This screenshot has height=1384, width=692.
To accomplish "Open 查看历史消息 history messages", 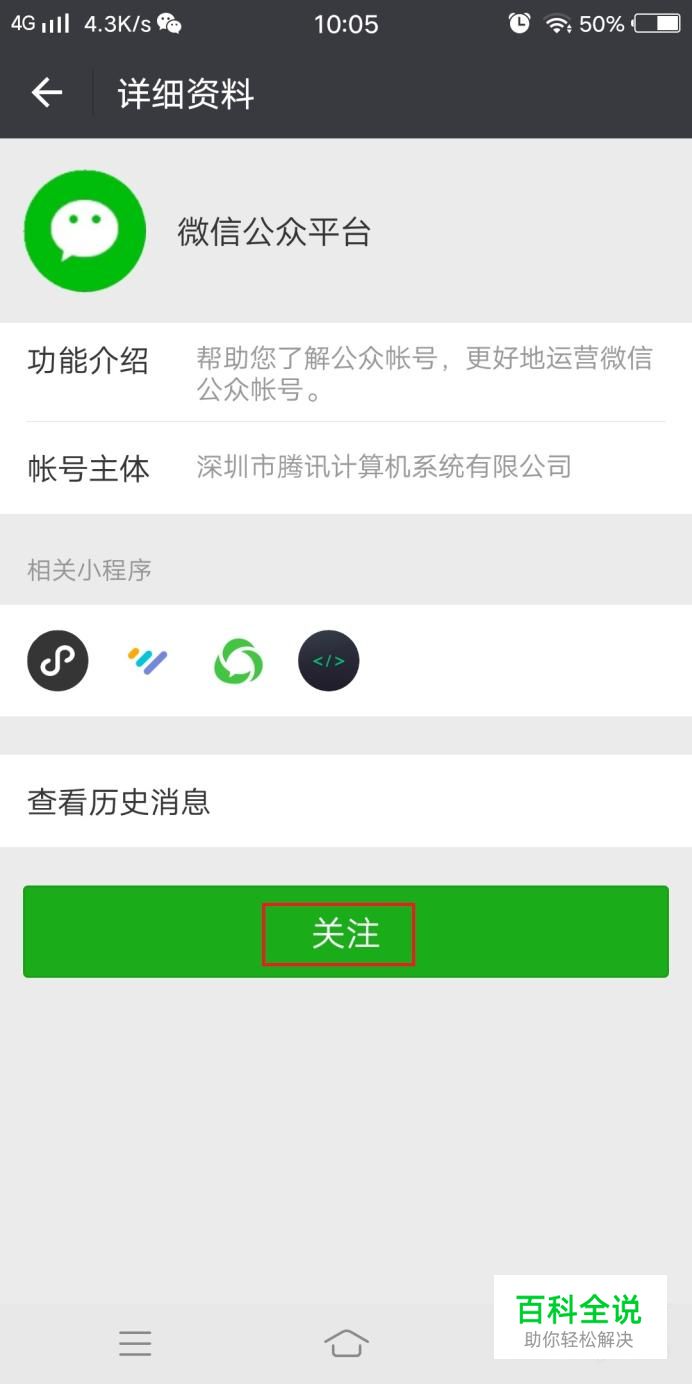I will pyautogui.click(x=346, y=801).
